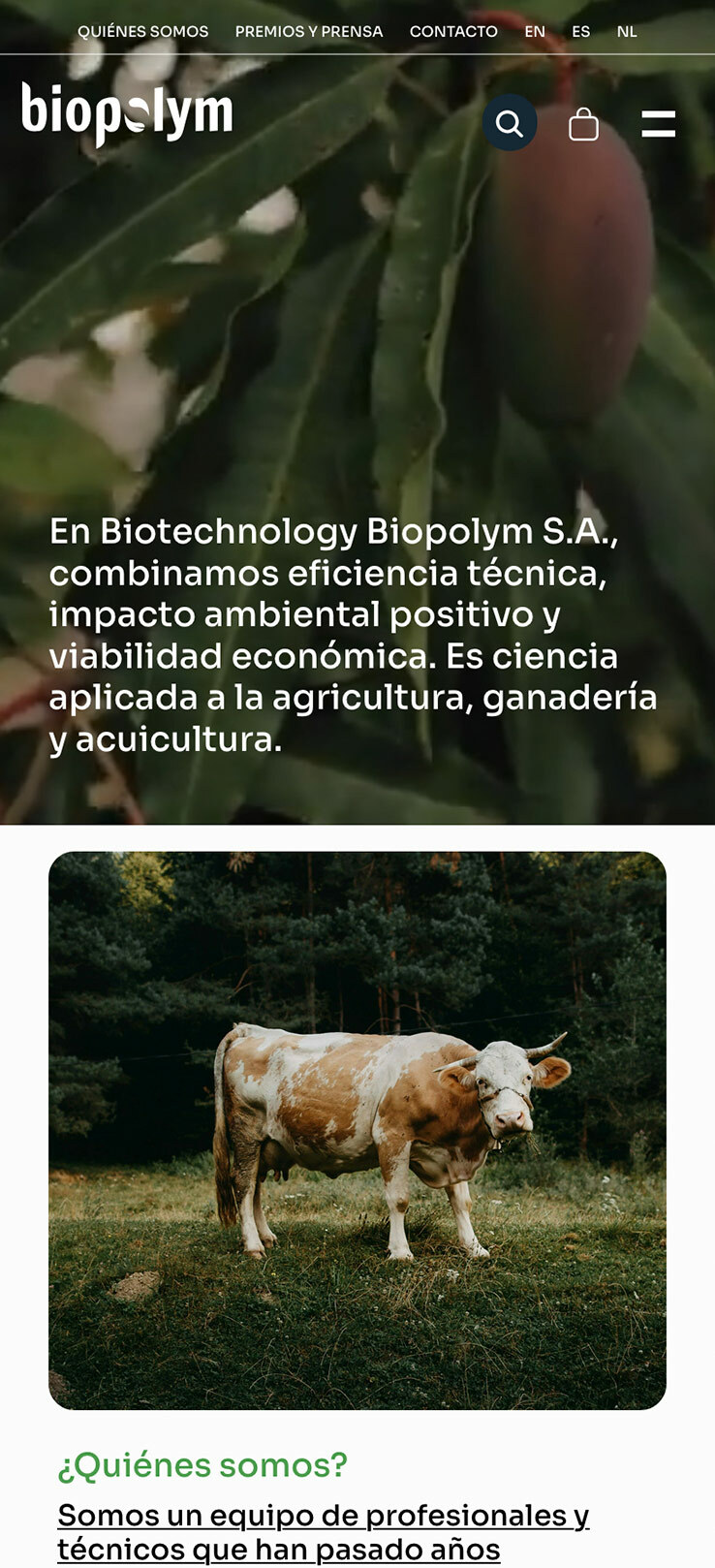
Task: Tap the cart bag icon in the header
Action: pyautogui.click(x=584, y=122)
